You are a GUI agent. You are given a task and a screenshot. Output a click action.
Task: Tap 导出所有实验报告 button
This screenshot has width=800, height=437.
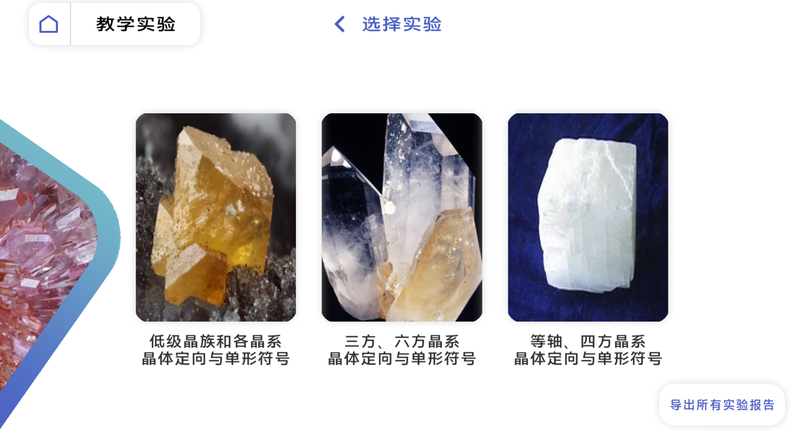click(721, 405)
